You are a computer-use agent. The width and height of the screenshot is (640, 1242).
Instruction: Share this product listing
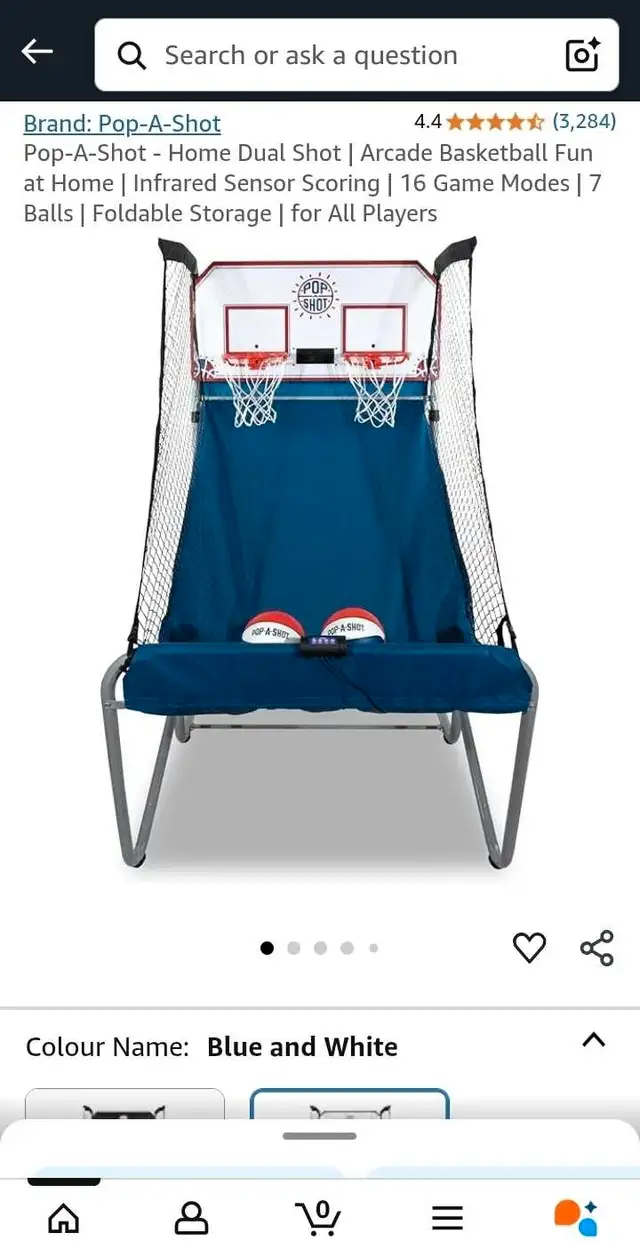597,948
